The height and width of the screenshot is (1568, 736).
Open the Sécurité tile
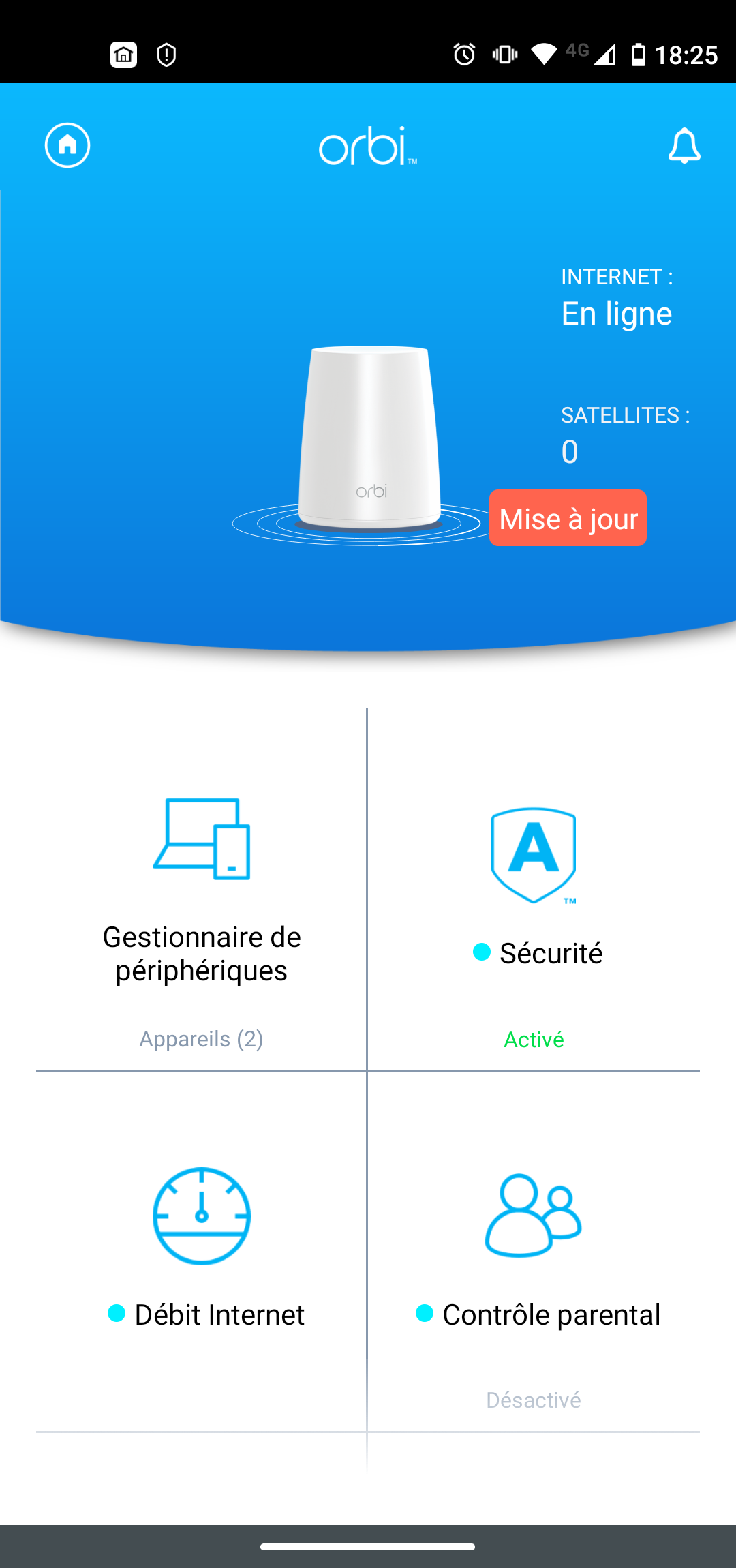pyautogui.click(x=534, y=900)
